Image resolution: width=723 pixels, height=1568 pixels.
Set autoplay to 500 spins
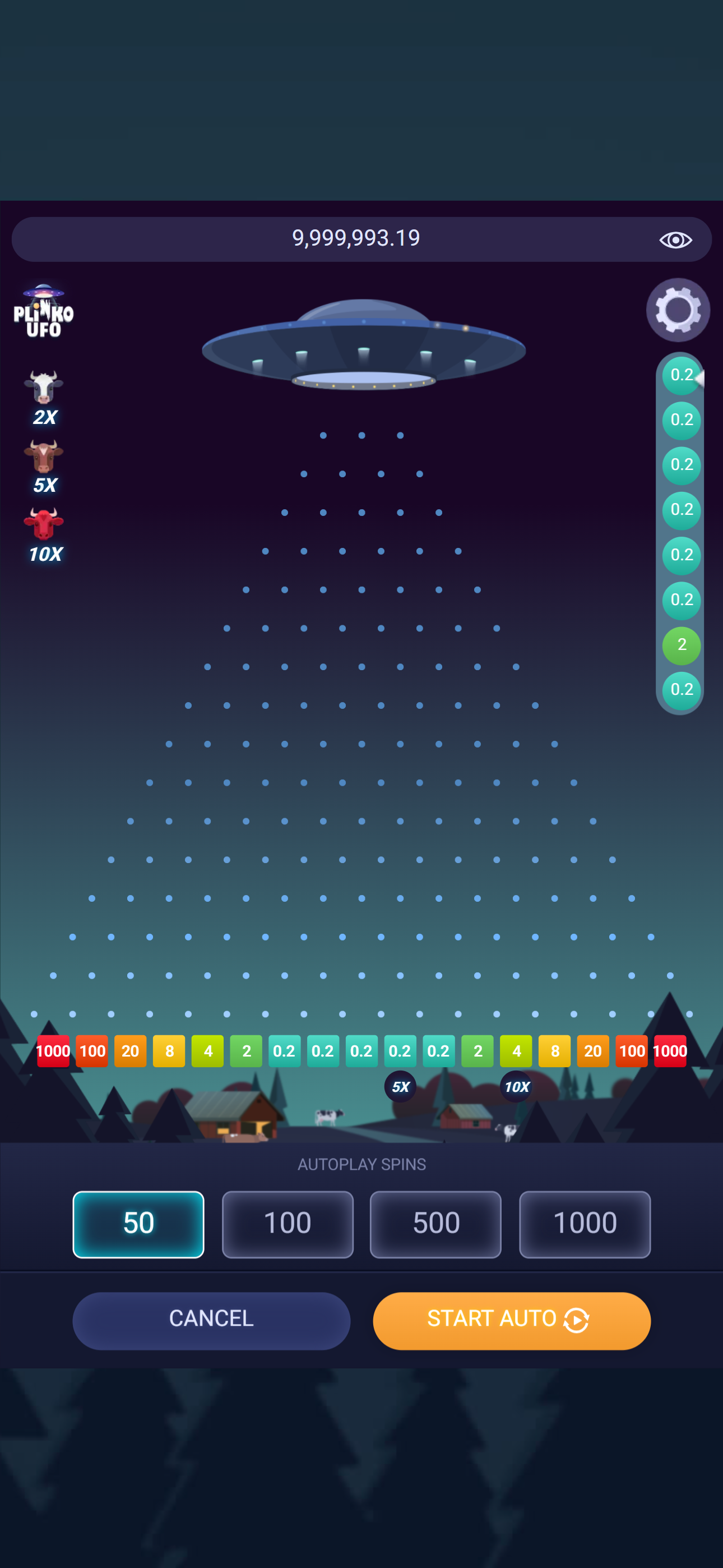click(435, 1224)
